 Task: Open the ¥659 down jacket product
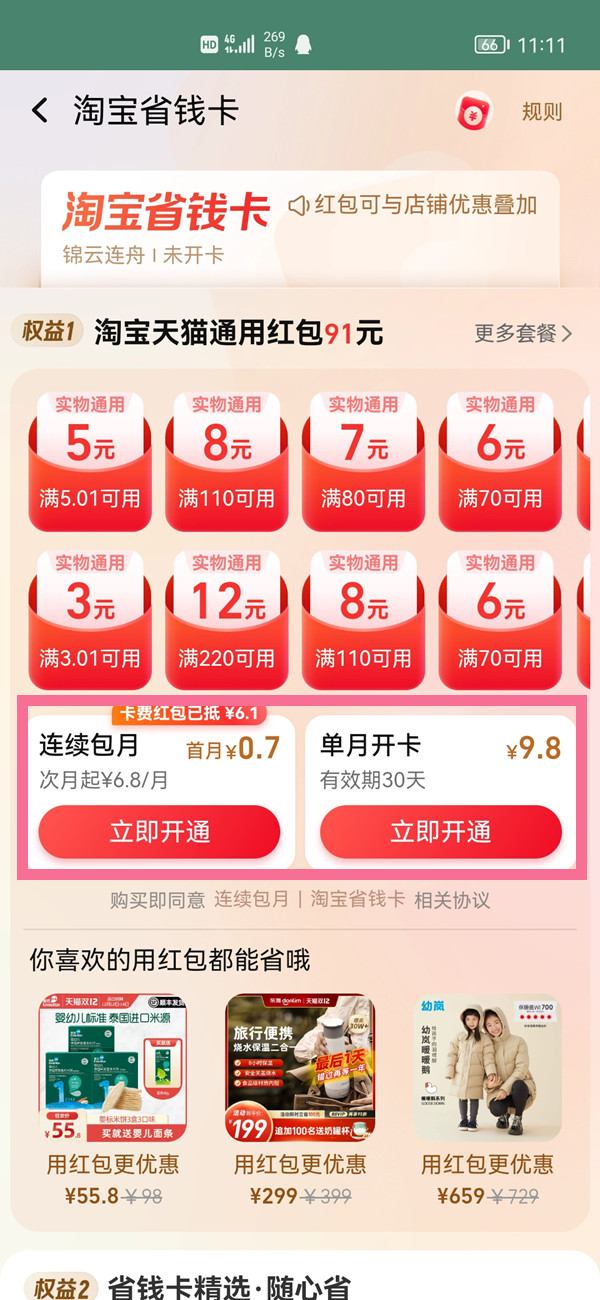[x=487, y=1068]
